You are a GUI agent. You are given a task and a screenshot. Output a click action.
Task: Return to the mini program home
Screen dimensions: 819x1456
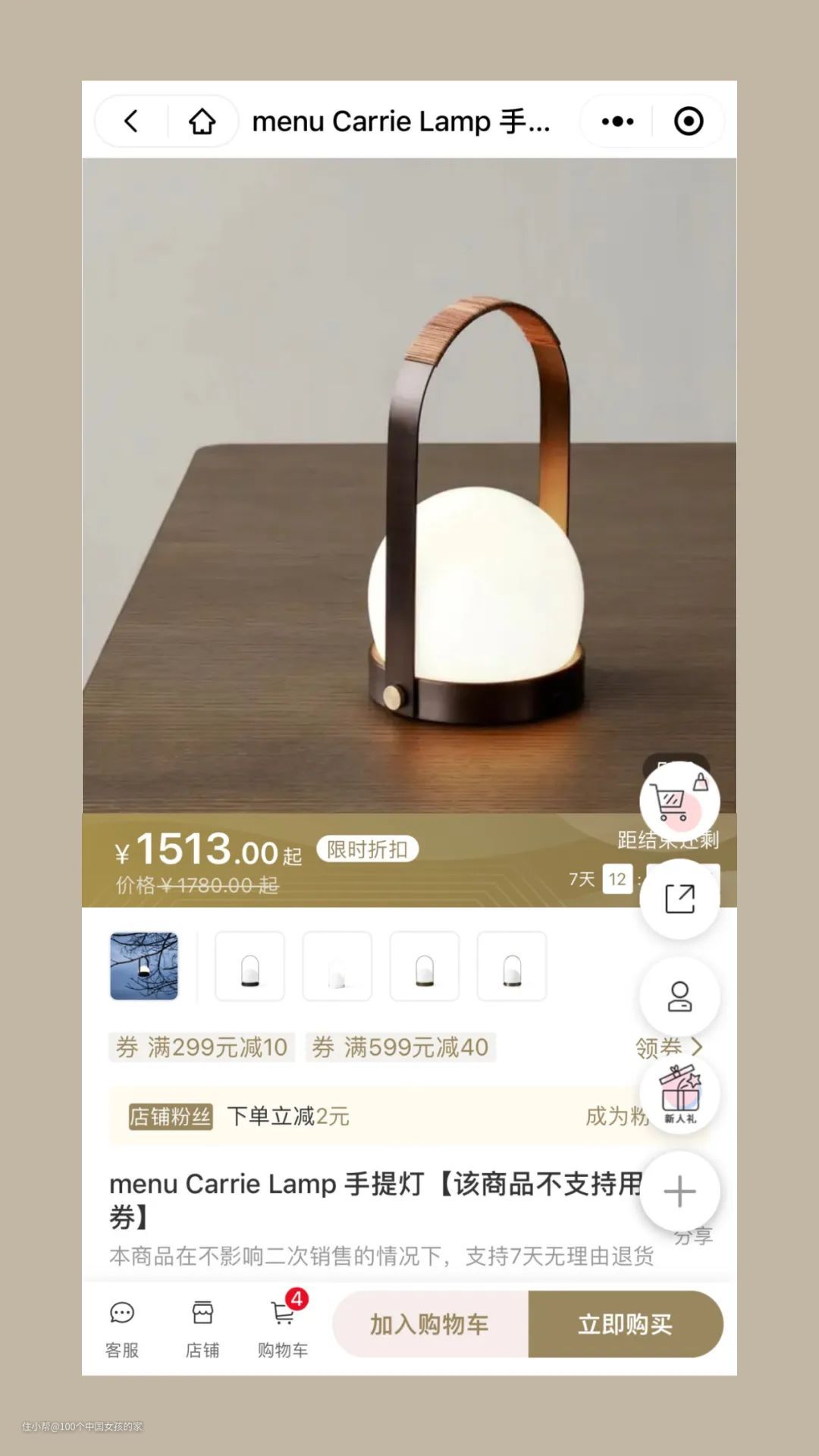coord(202,121)
